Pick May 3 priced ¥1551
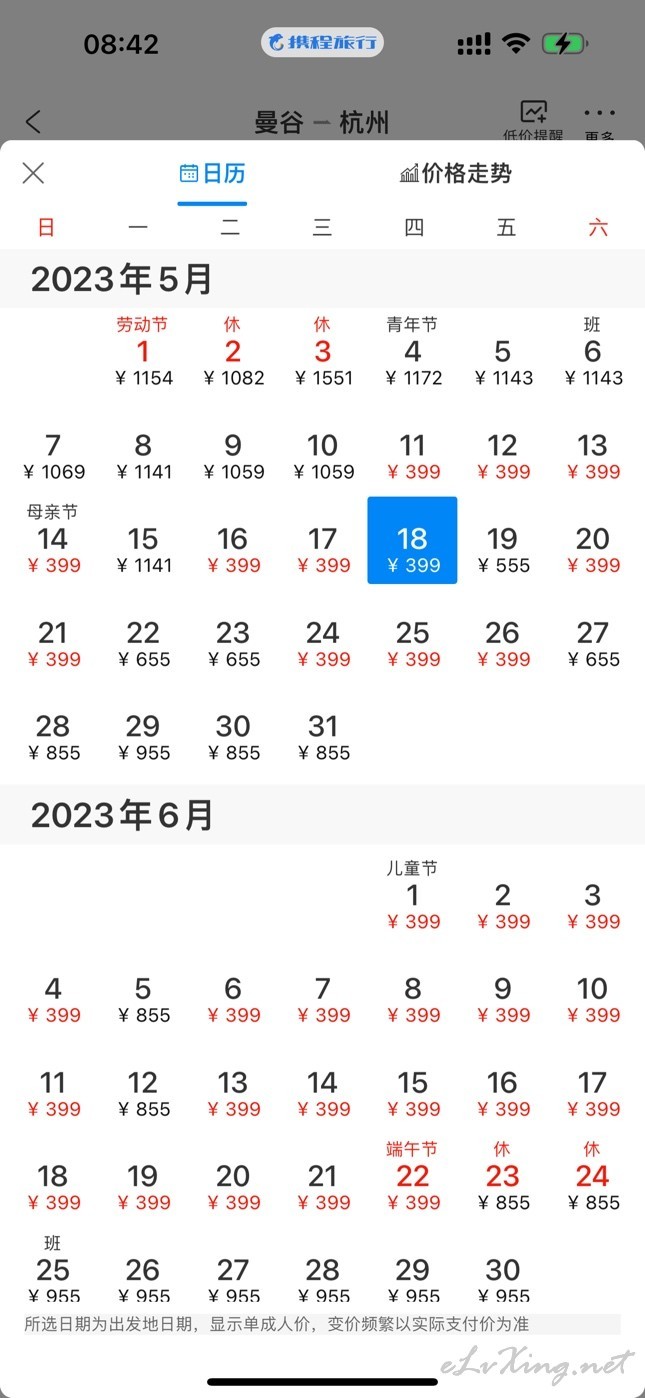 pyautogui.click(x=323, y=351)
